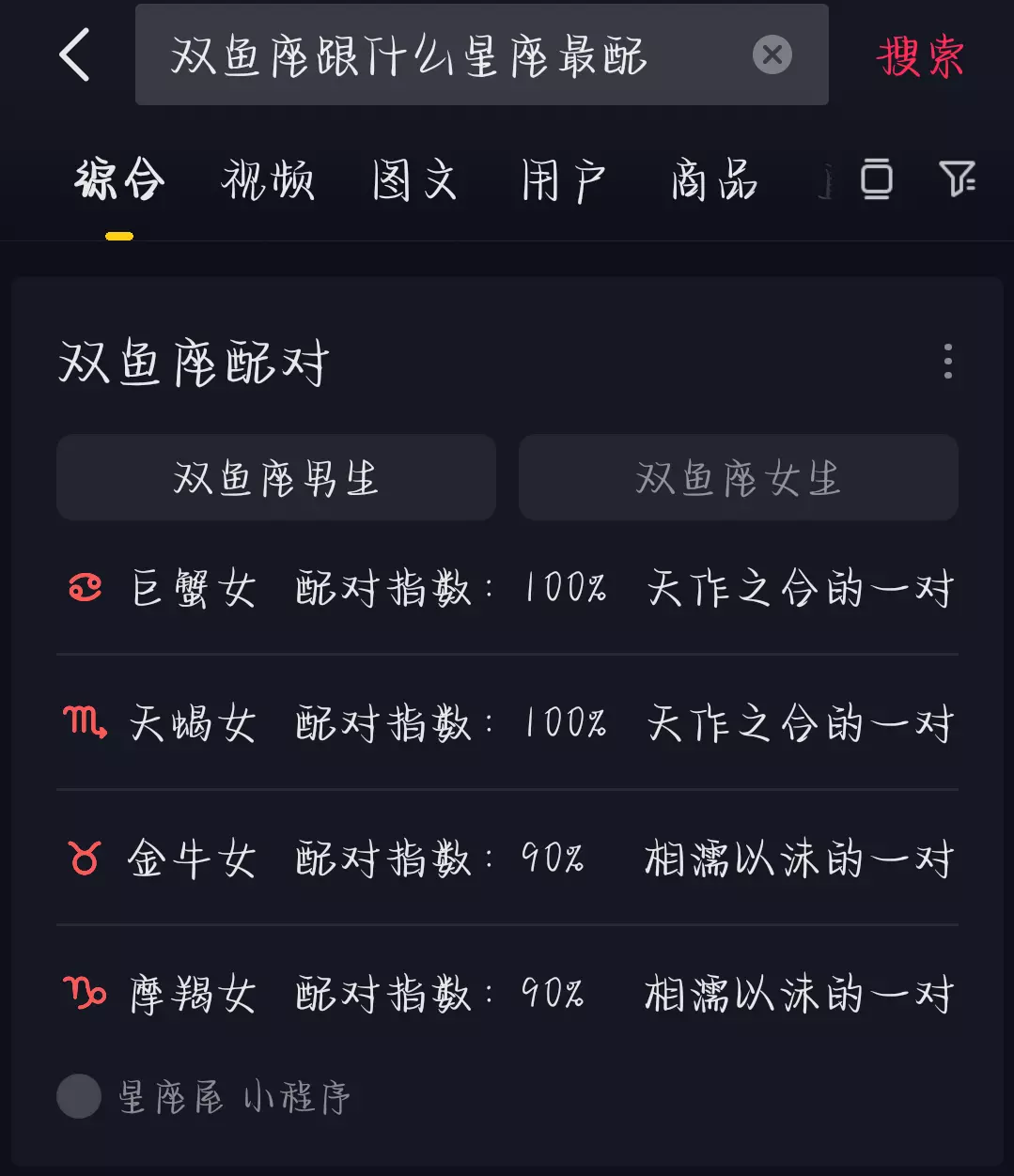Check the 摩羯女 match row
The image size is (1014, 1176).
point(507,994)
